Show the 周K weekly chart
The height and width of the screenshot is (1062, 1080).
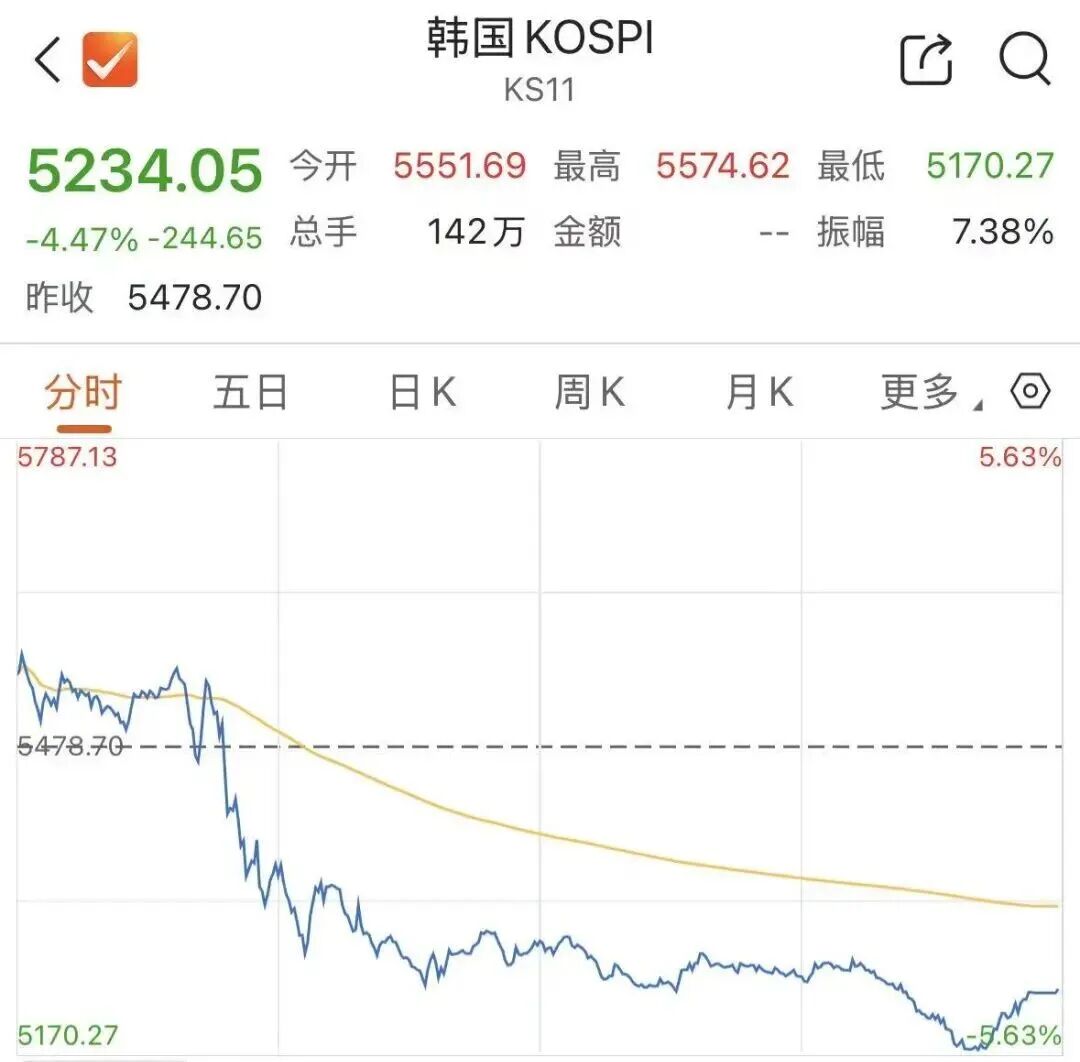(x=590, y=393)
